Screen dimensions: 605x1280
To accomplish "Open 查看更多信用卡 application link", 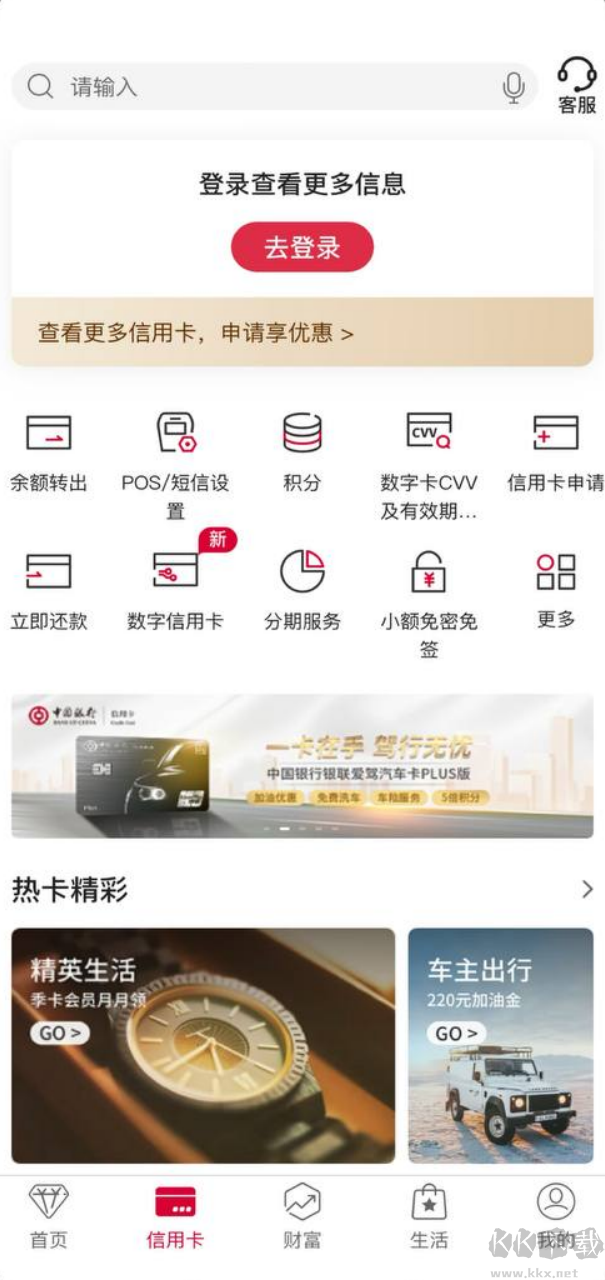I will (196, 333).
